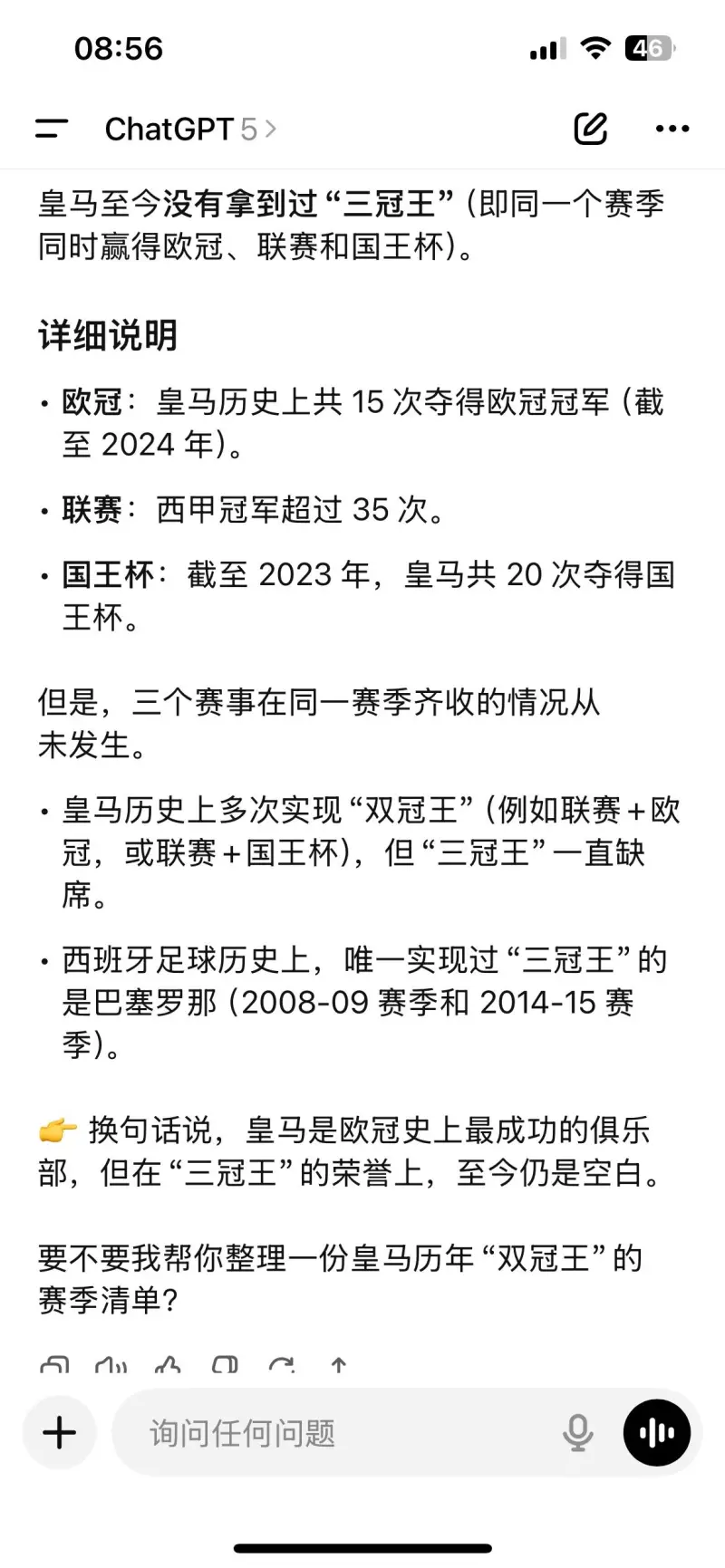
Task: Read the response aloud
Action: pos(111,1366)
